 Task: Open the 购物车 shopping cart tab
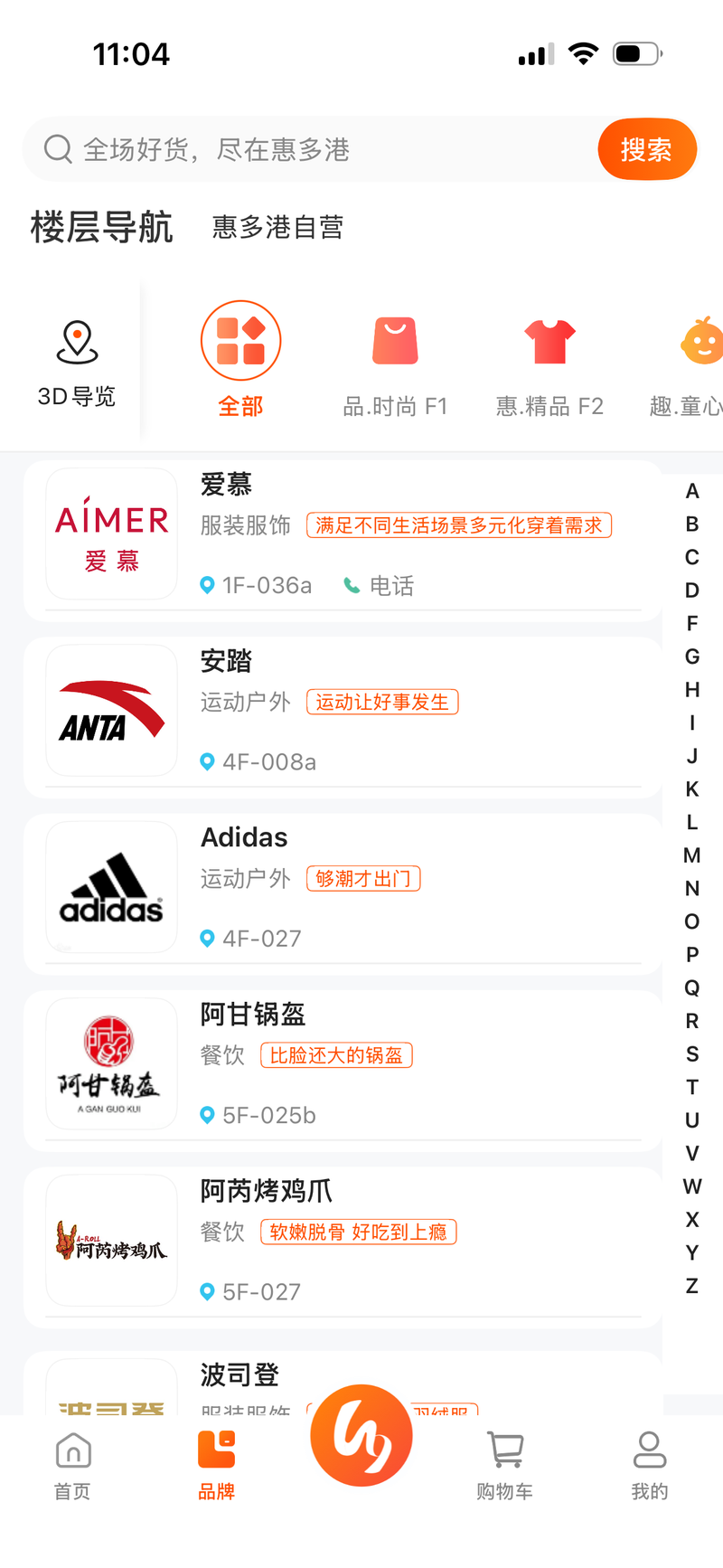504,1467
